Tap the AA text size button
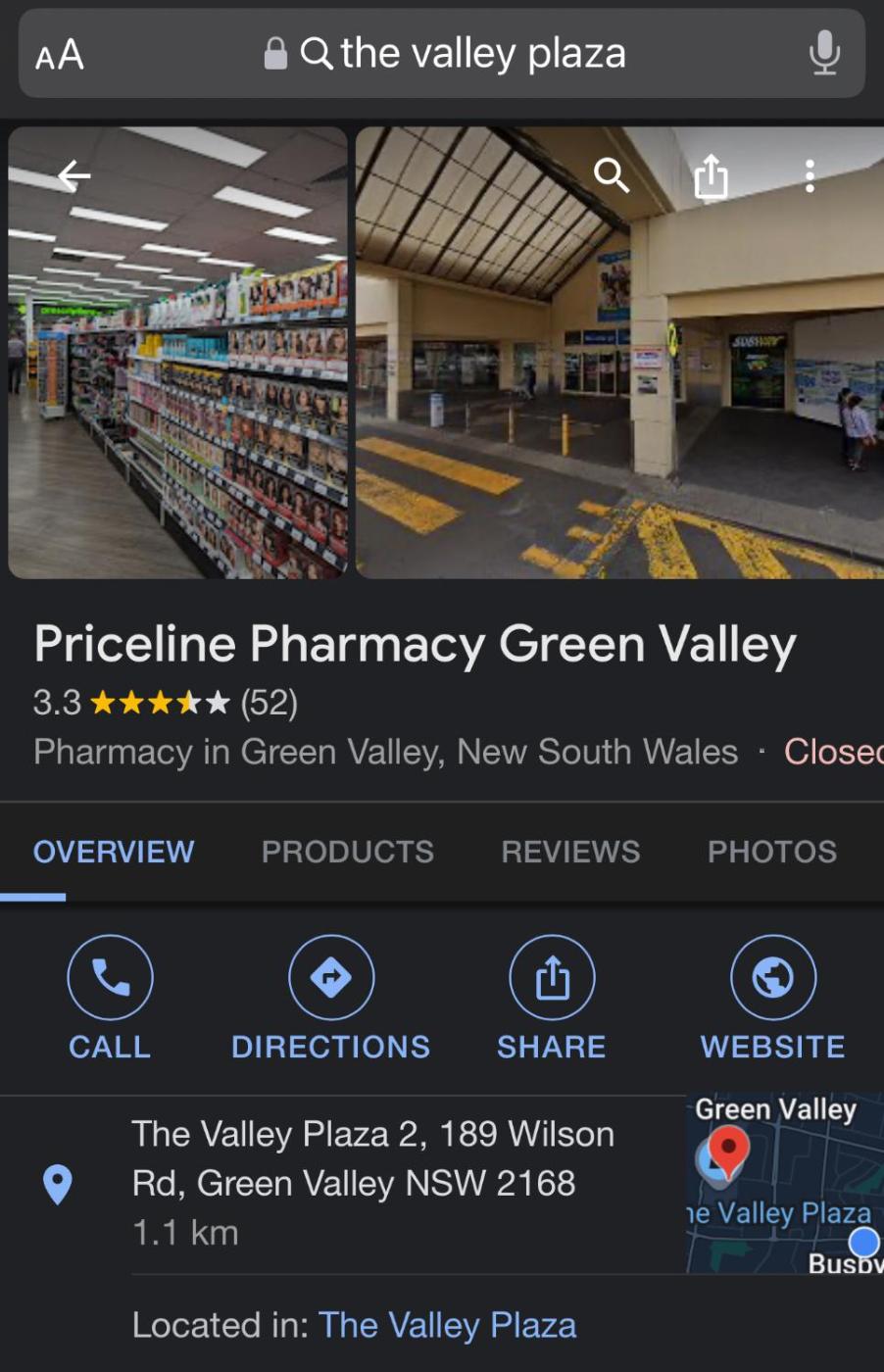The image size is (884, 1372). click(x=60, y=55)
